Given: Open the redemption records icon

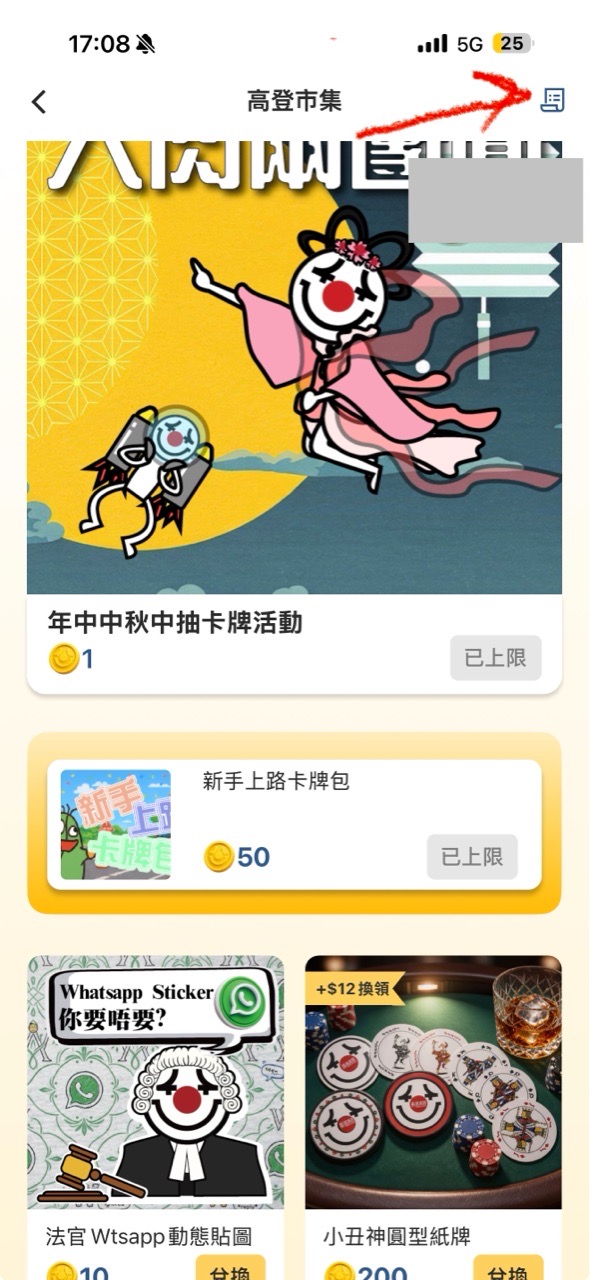Looking at the screenshot, I should 552,99.
